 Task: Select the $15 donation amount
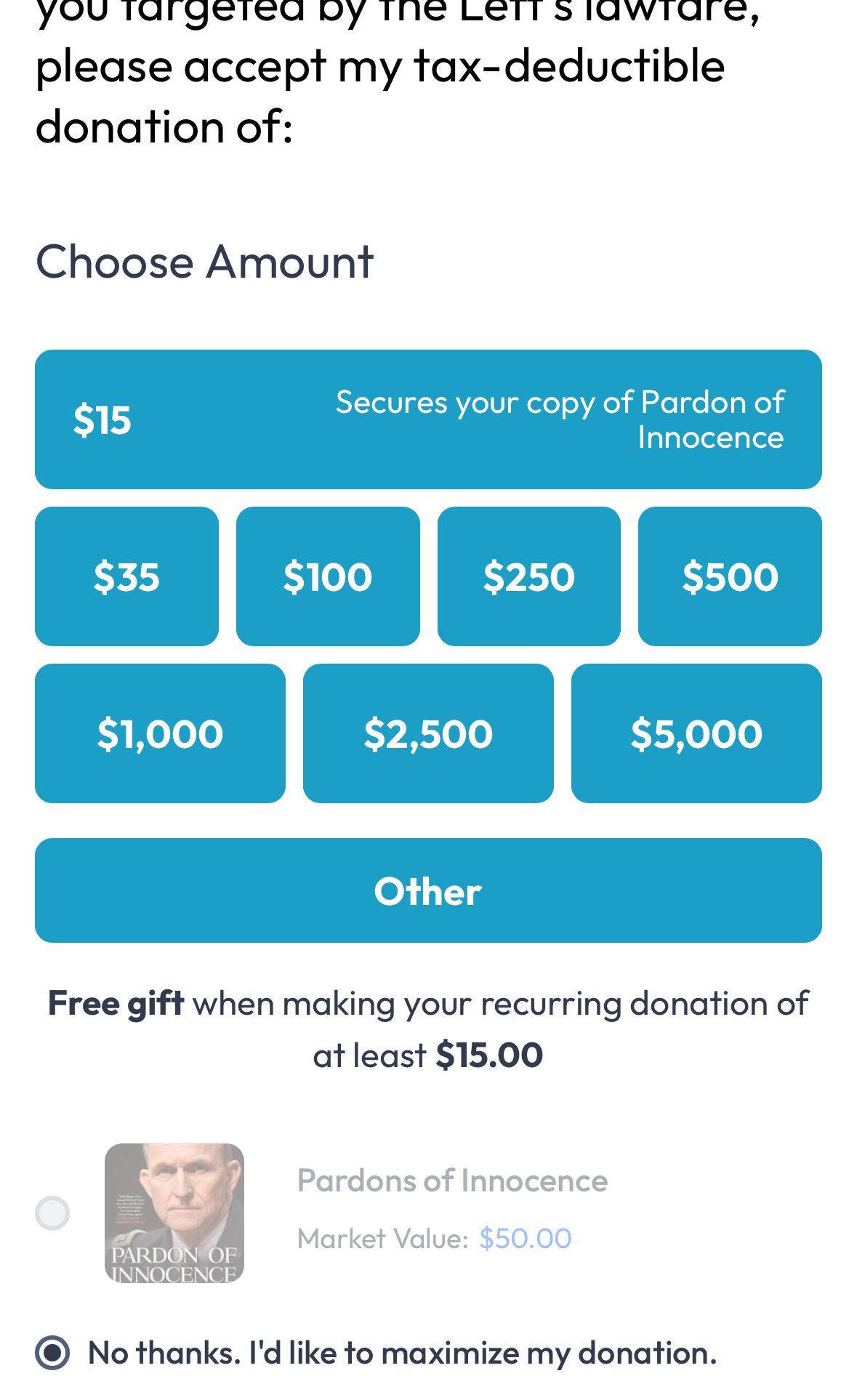(x=428, y=419)
